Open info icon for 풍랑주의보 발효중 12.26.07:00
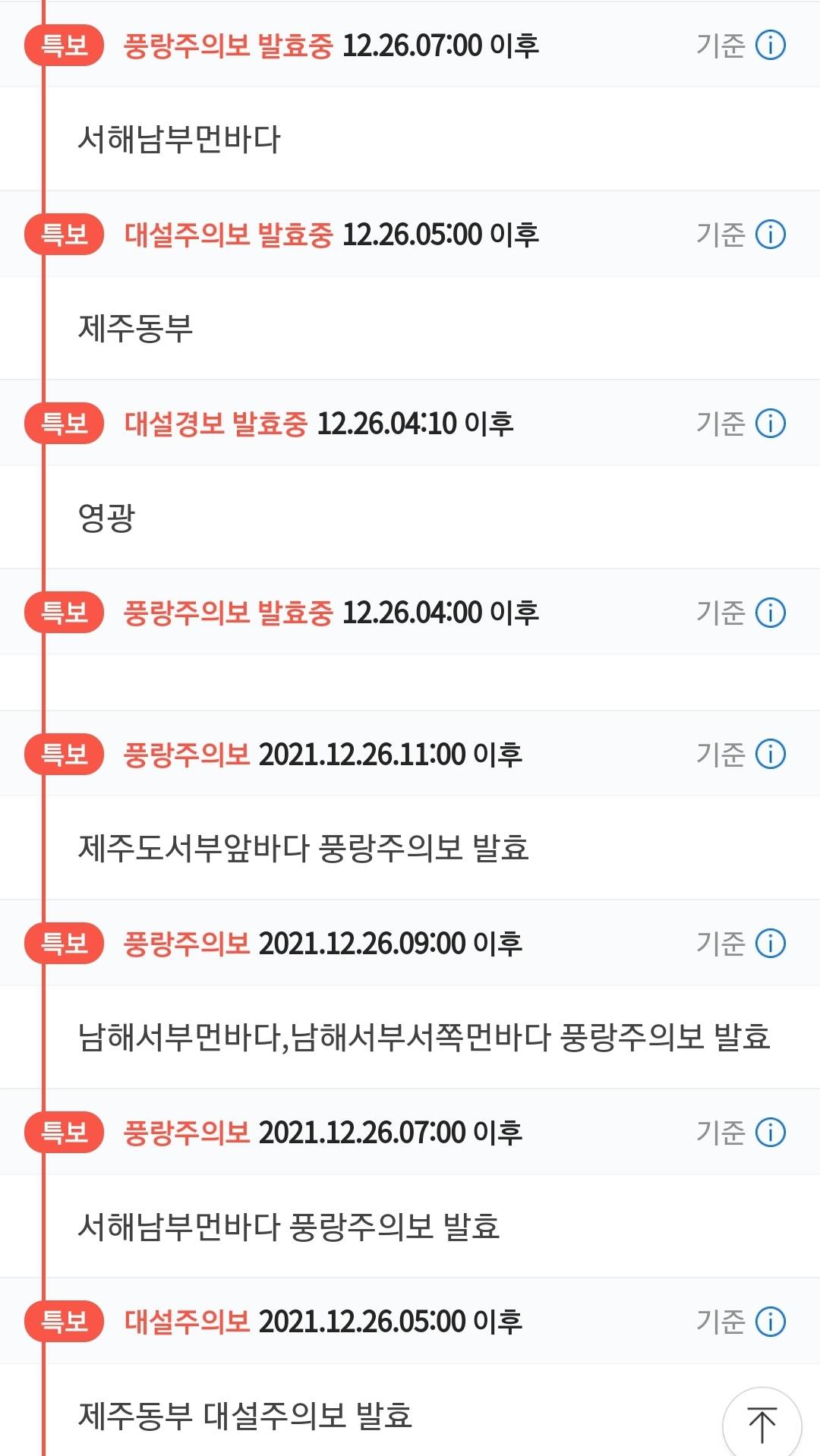Screen dimensions: 820x1456 coord(770,46)
